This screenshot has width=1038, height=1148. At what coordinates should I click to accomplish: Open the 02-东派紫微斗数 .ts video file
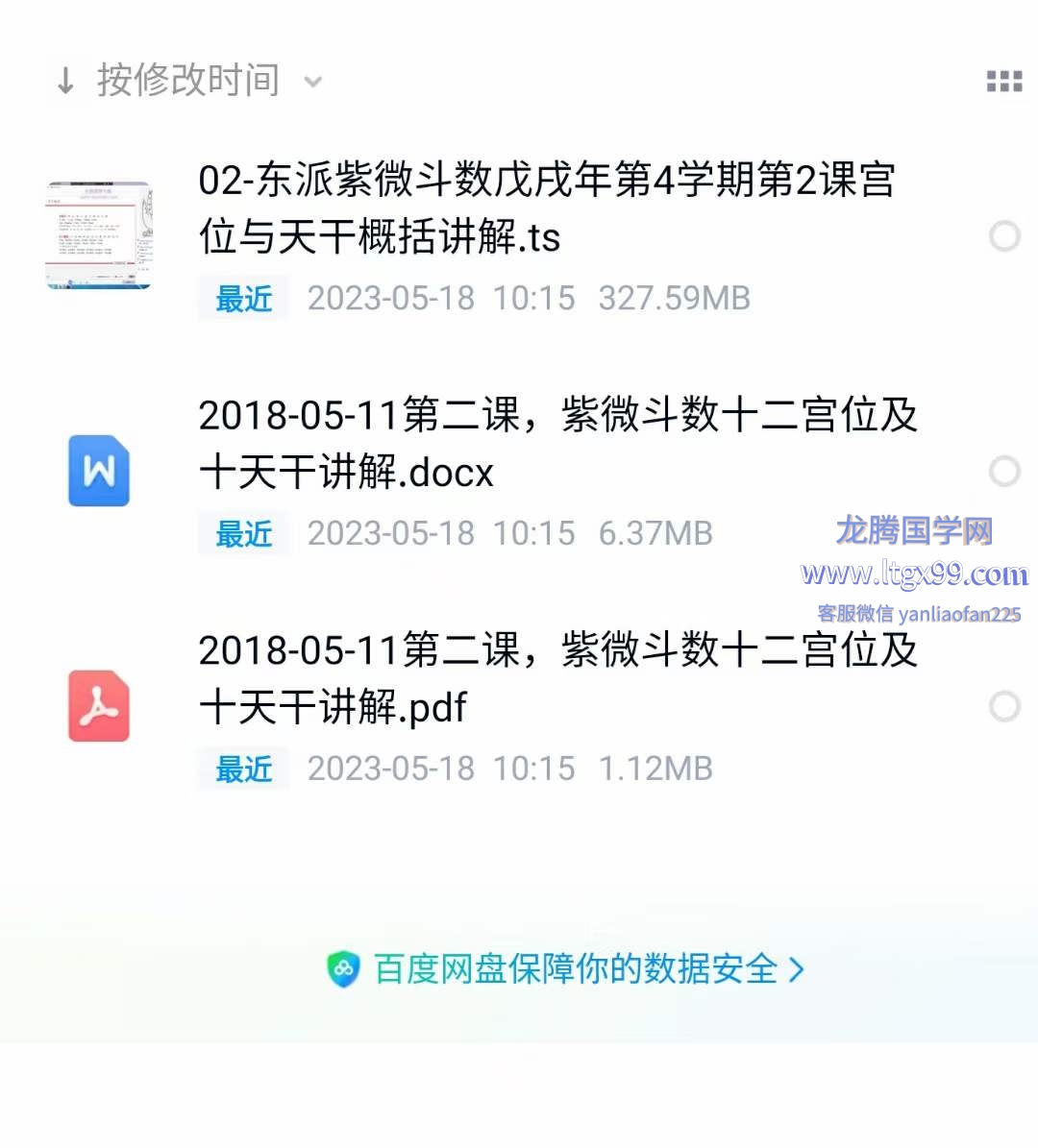point(546,208)
